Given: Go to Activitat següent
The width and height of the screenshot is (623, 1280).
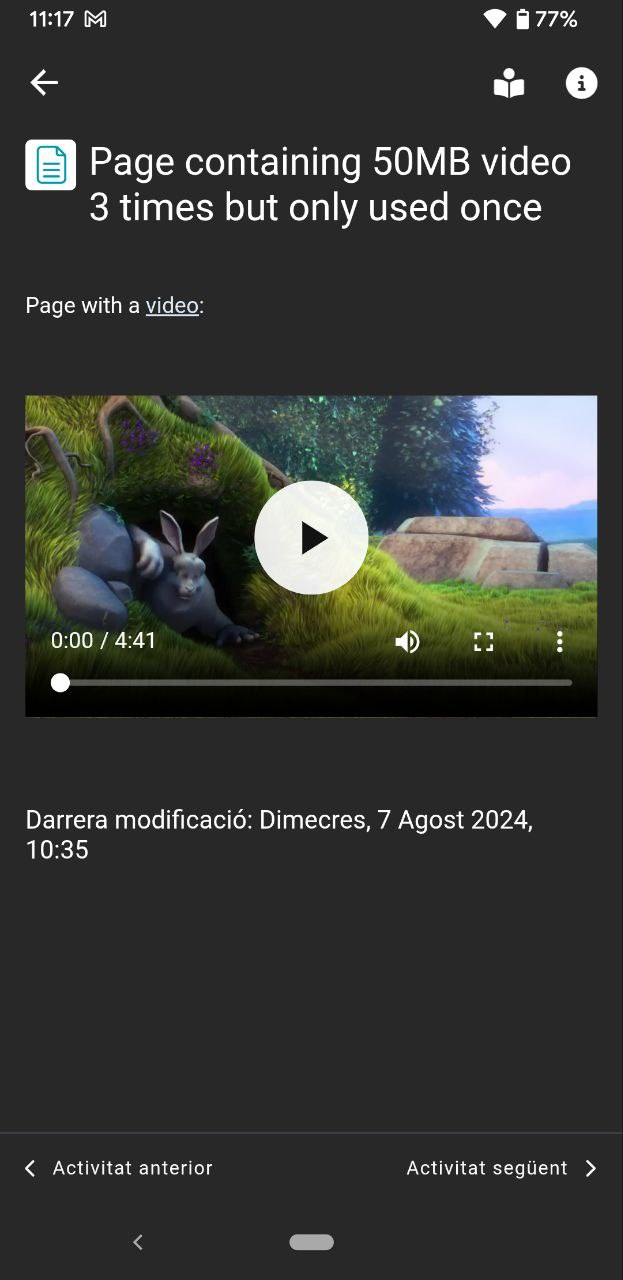Looking at the screenshot, I should (x=502, y=1168).
